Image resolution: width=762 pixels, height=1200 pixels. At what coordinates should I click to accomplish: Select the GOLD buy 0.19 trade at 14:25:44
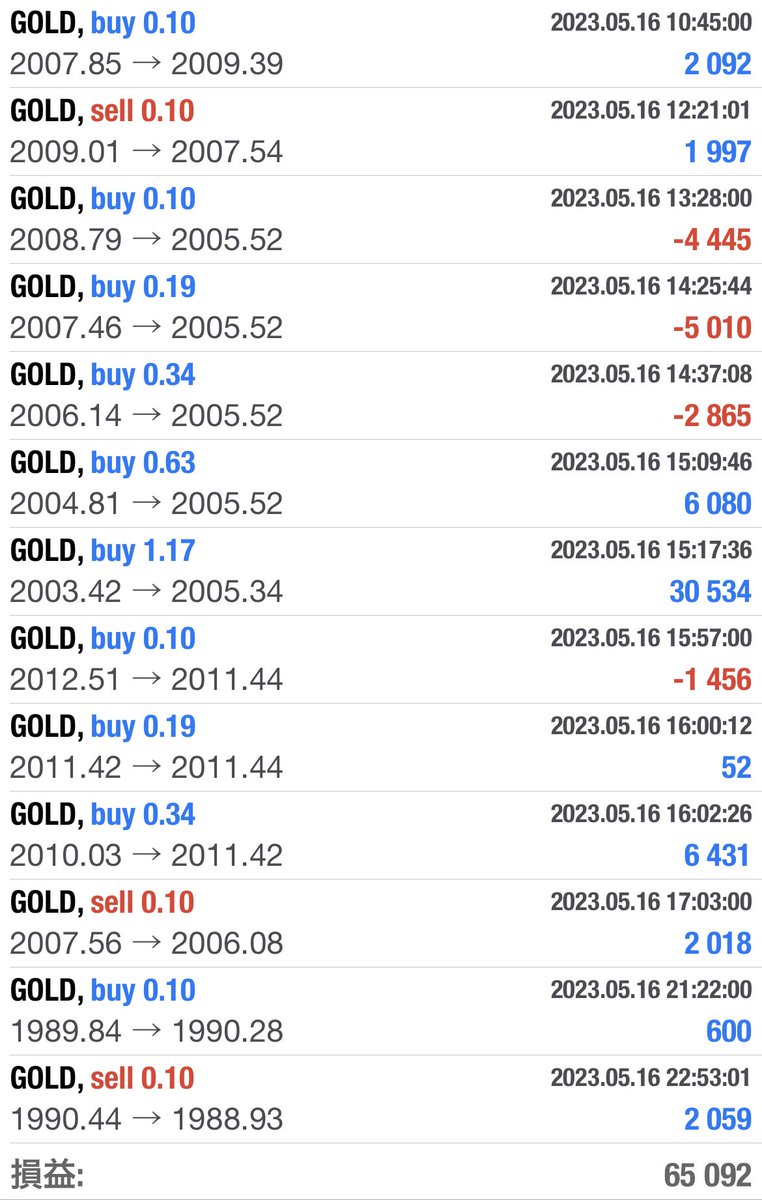click(380, 308)
